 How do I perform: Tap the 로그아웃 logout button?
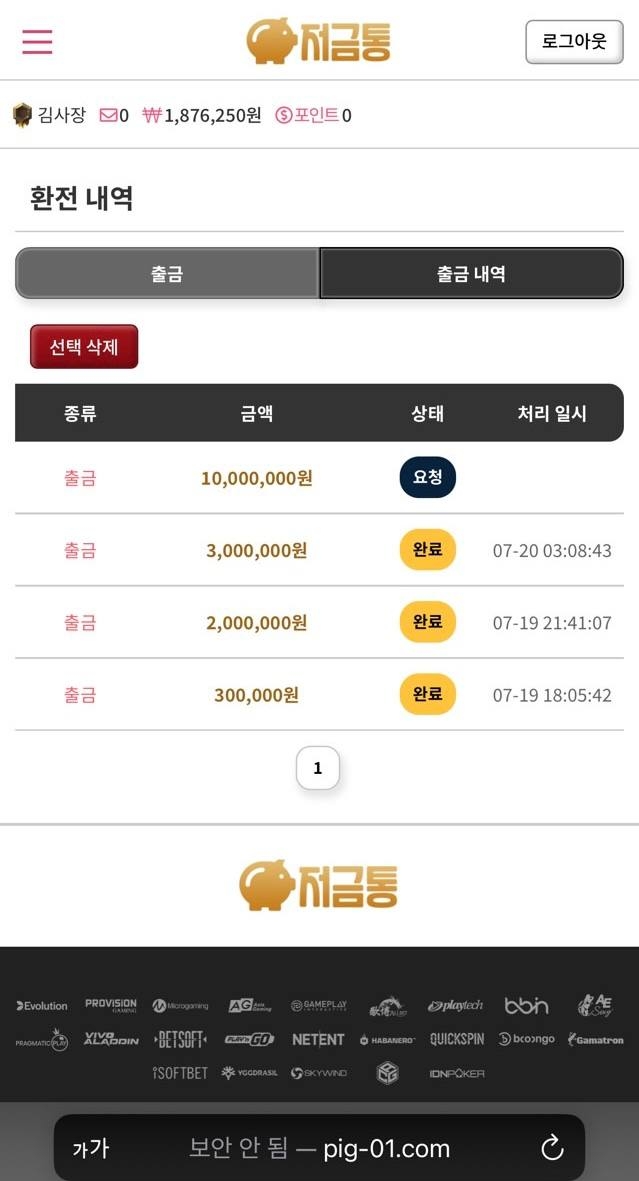point(574,42)
